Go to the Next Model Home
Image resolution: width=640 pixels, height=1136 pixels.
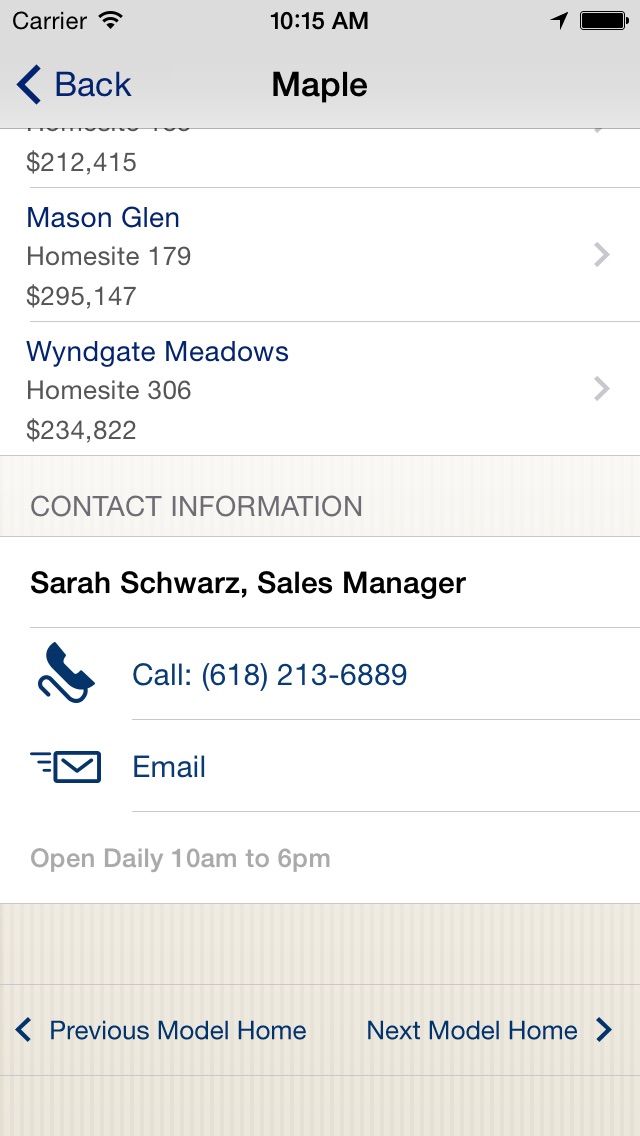[489, 1030]
